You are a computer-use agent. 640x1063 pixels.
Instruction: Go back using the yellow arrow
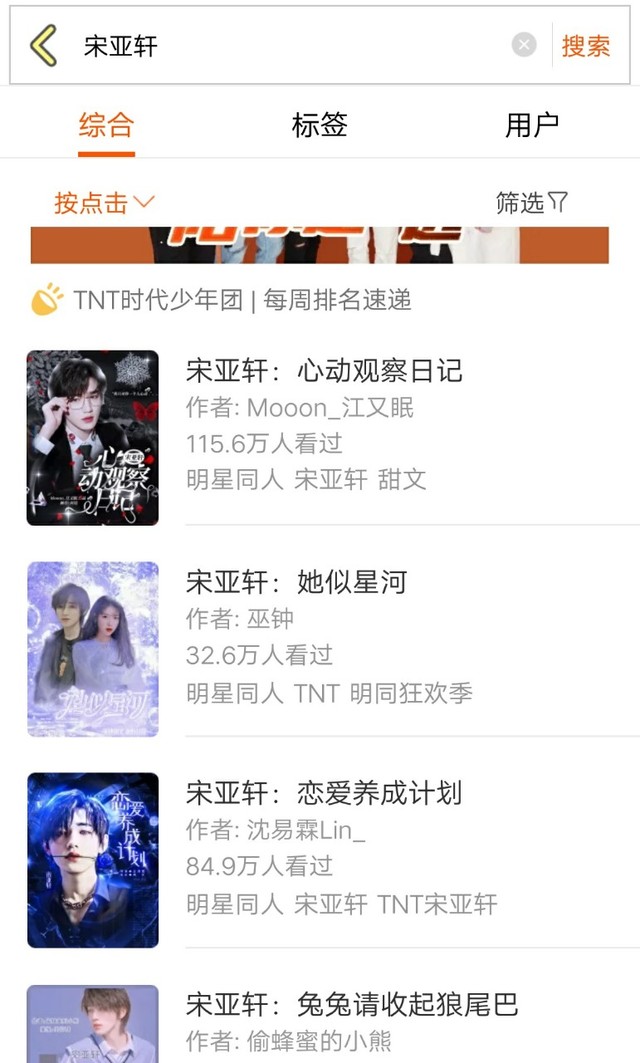coord(43,45)
